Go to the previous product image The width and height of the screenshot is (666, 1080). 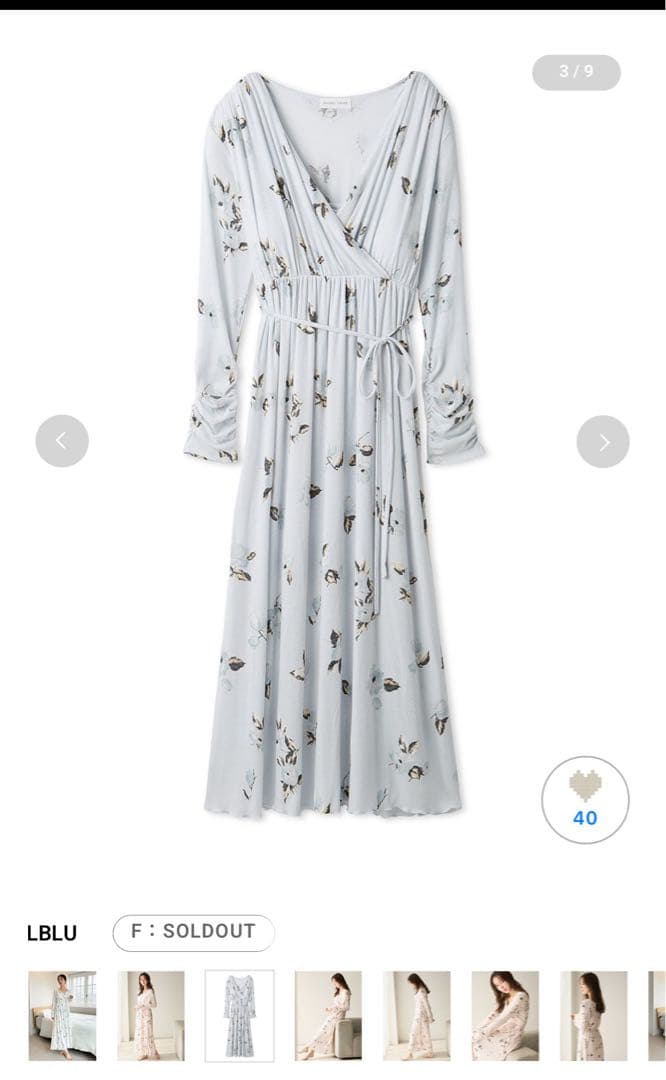point(62,441)
